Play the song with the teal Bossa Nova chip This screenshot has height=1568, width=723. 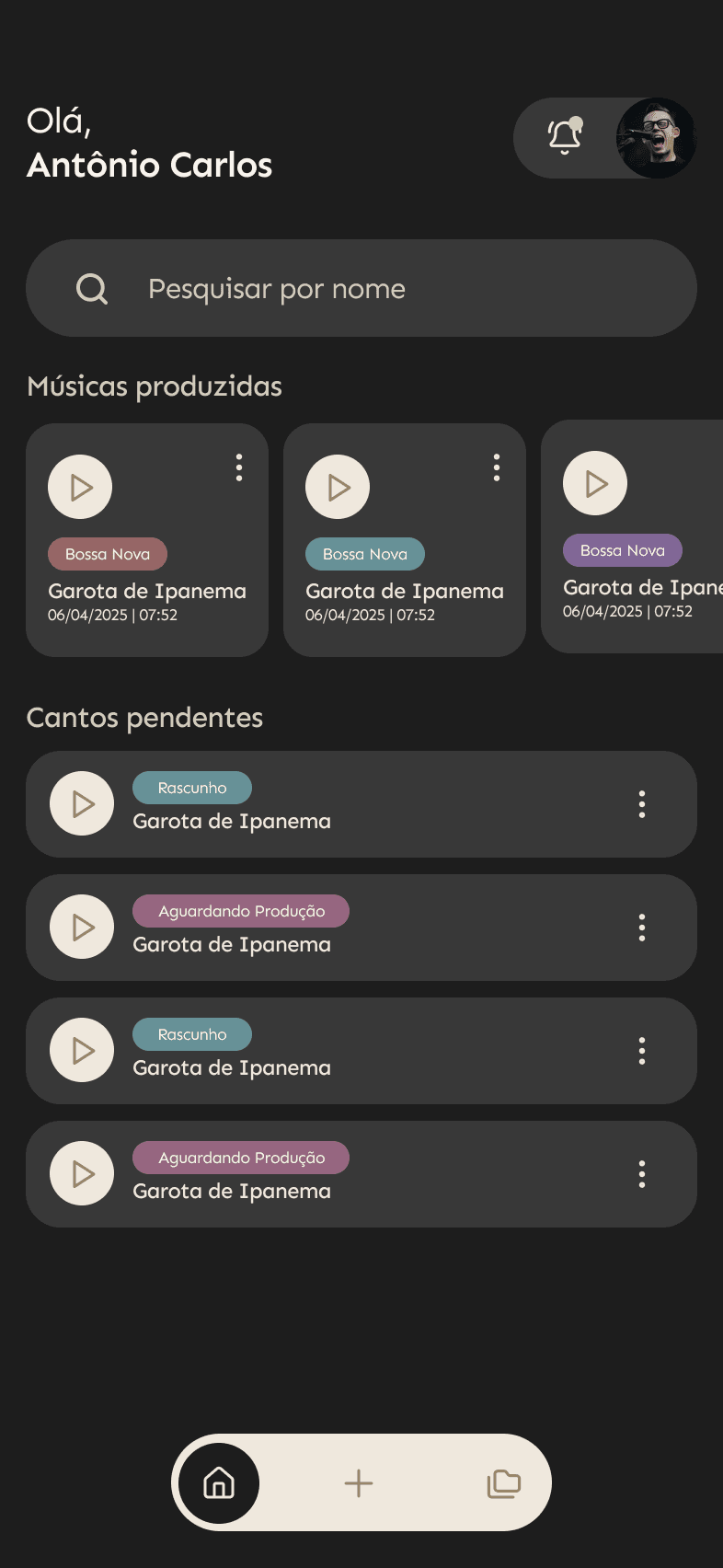pyautogui.click(x=338, y=487)
